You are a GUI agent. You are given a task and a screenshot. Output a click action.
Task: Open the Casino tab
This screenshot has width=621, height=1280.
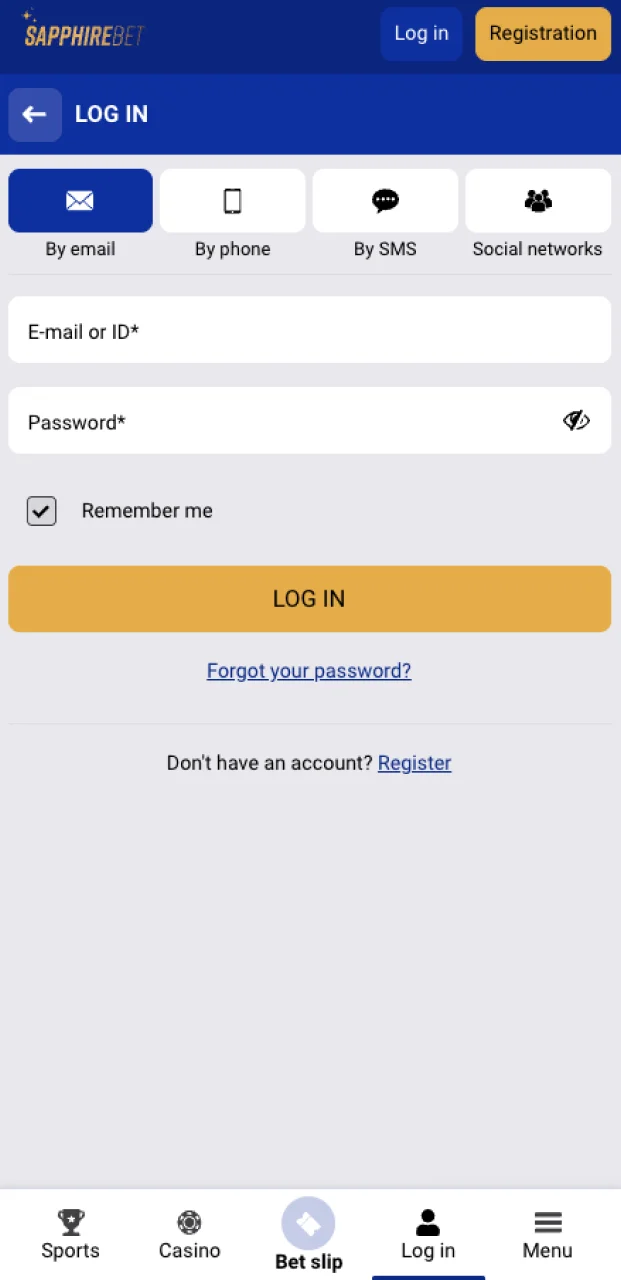point(189,1235)
